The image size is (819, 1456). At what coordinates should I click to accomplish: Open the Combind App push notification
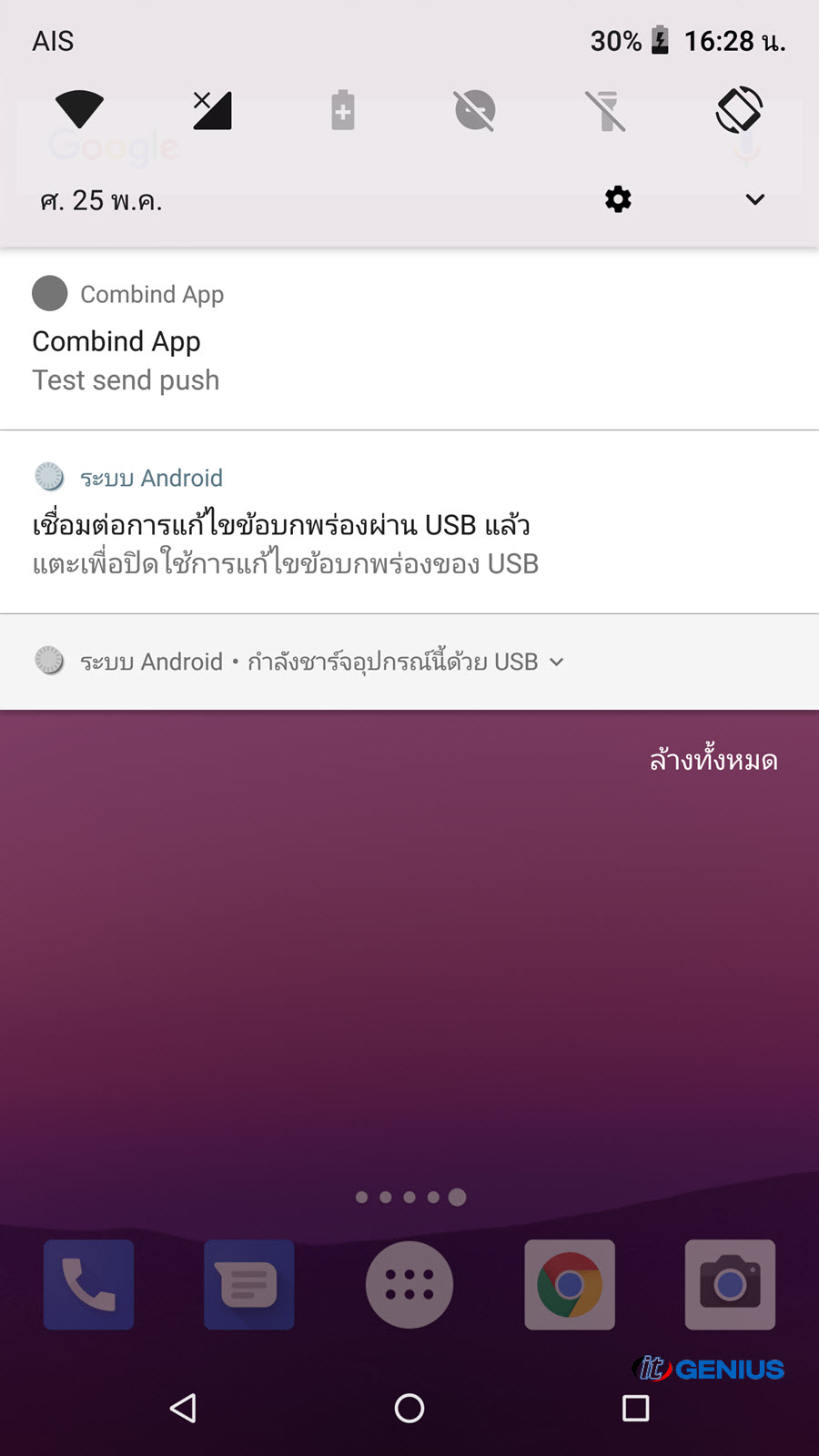click(409, 339)
